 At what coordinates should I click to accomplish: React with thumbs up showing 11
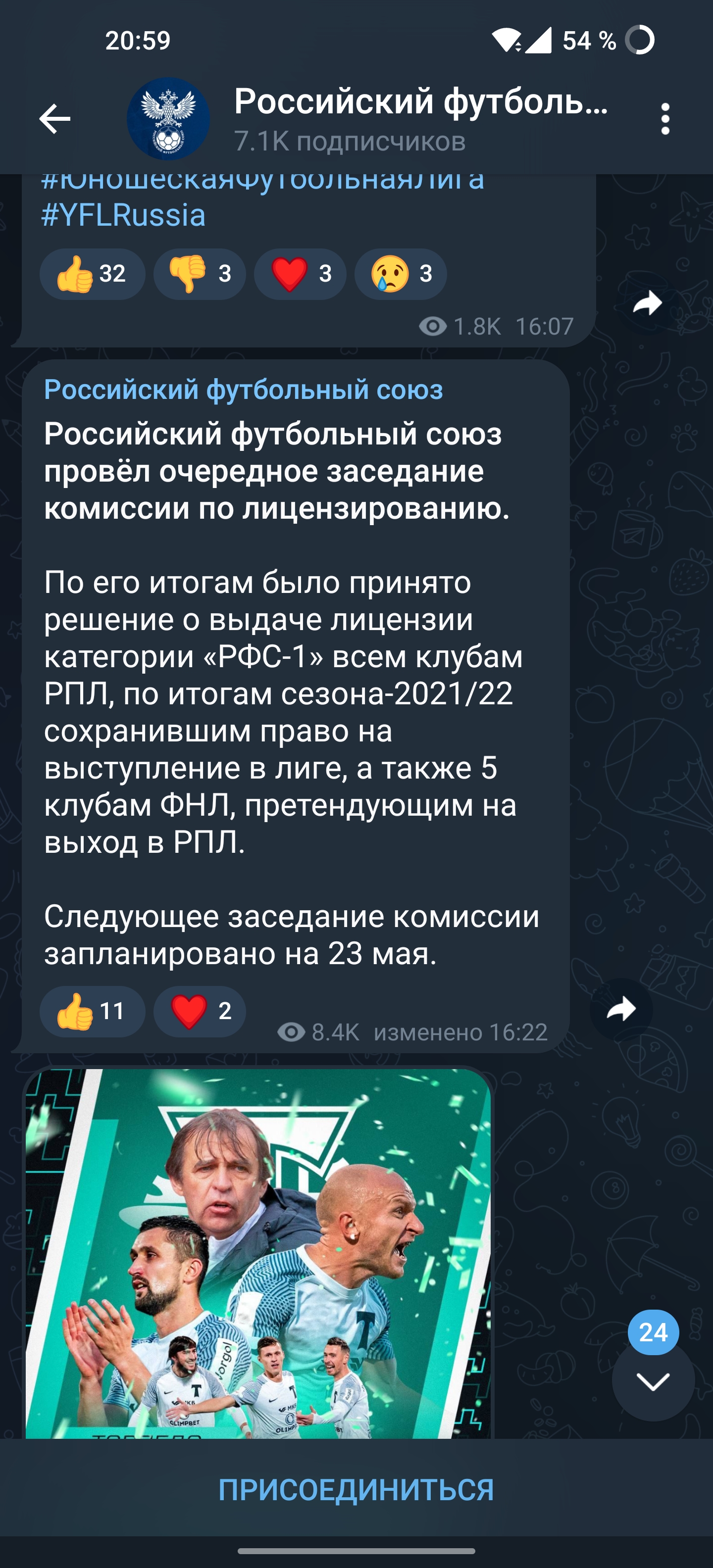92,1011
